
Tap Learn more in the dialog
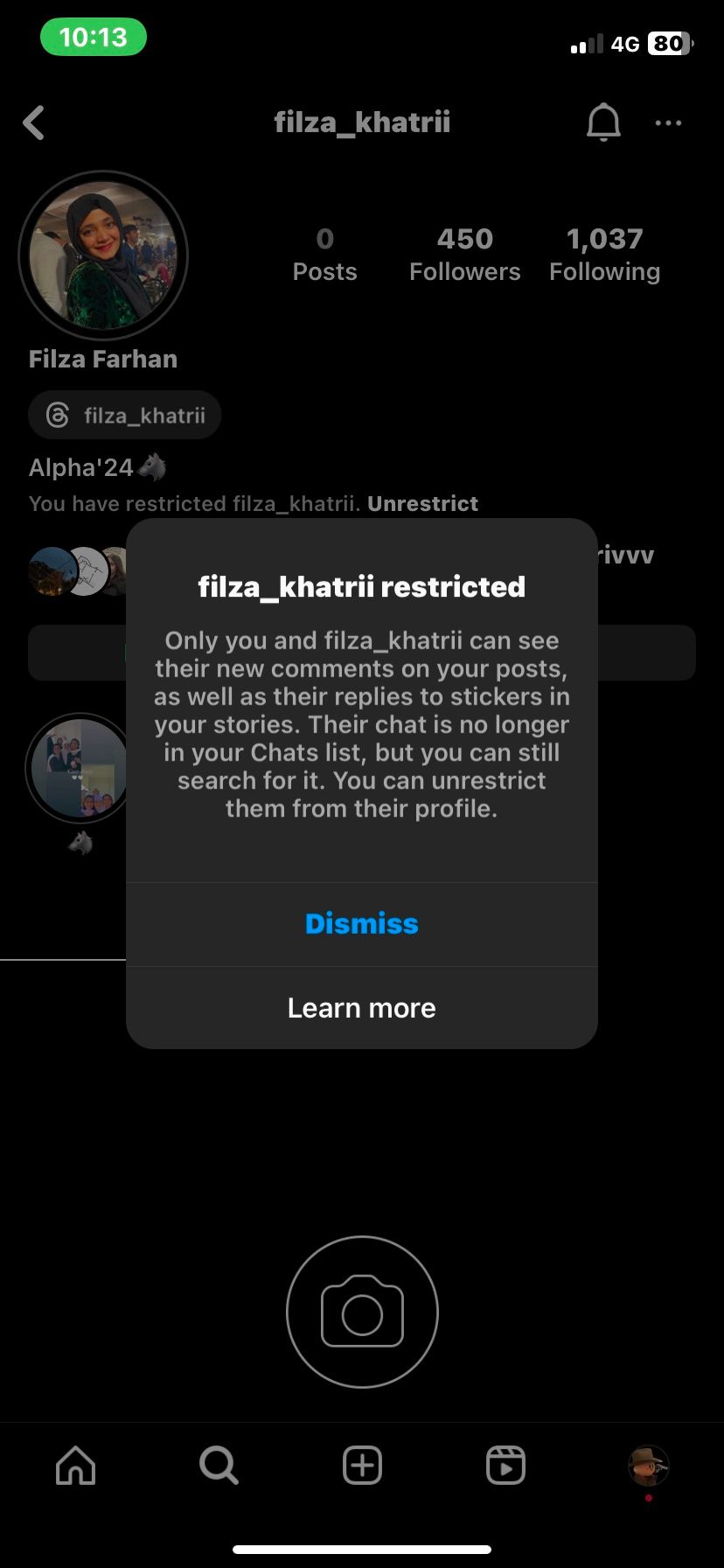(x=361, y=1007)
